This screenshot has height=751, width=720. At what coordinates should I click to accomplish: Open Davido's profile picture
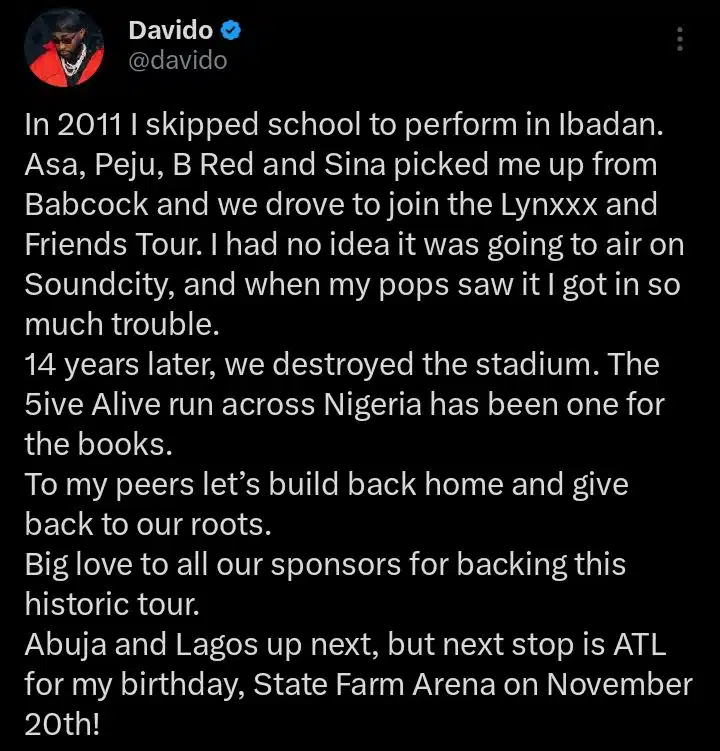click(63, 47)
